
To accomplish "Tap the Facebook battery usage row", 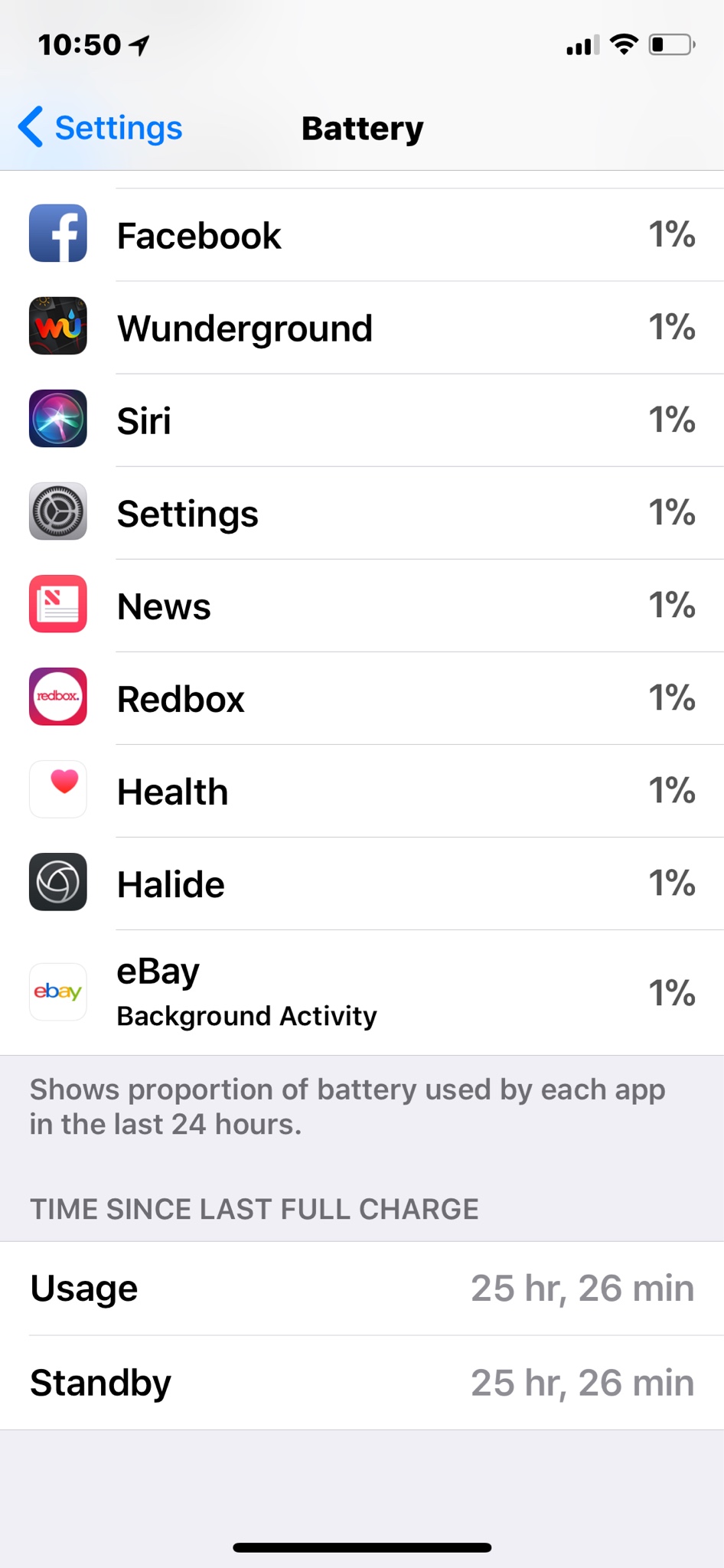I will (x=362, y=235).
